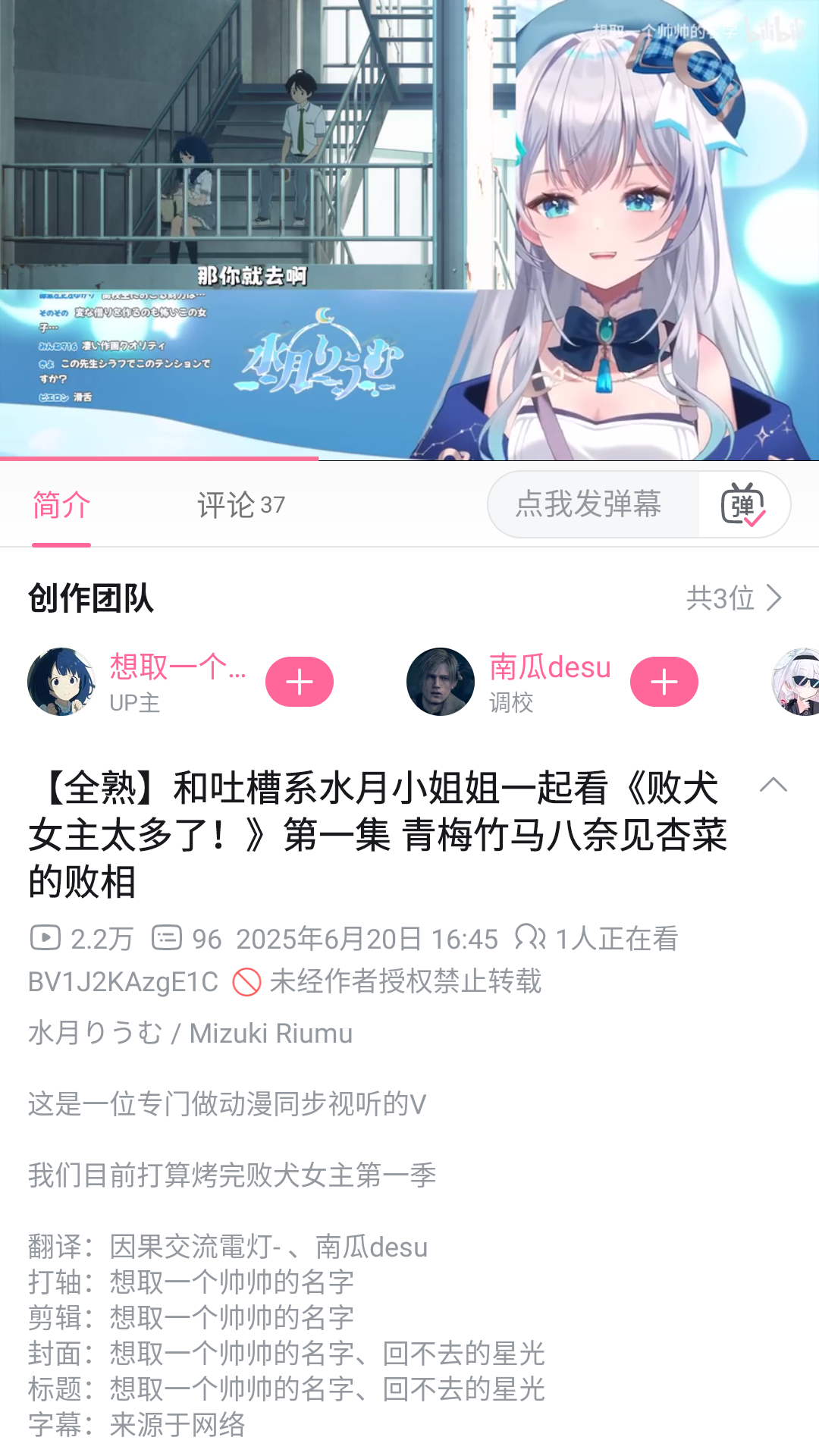819x1456 pixels.
Task: Open the full team list 共3位
Action: click(x=733, y=598)
